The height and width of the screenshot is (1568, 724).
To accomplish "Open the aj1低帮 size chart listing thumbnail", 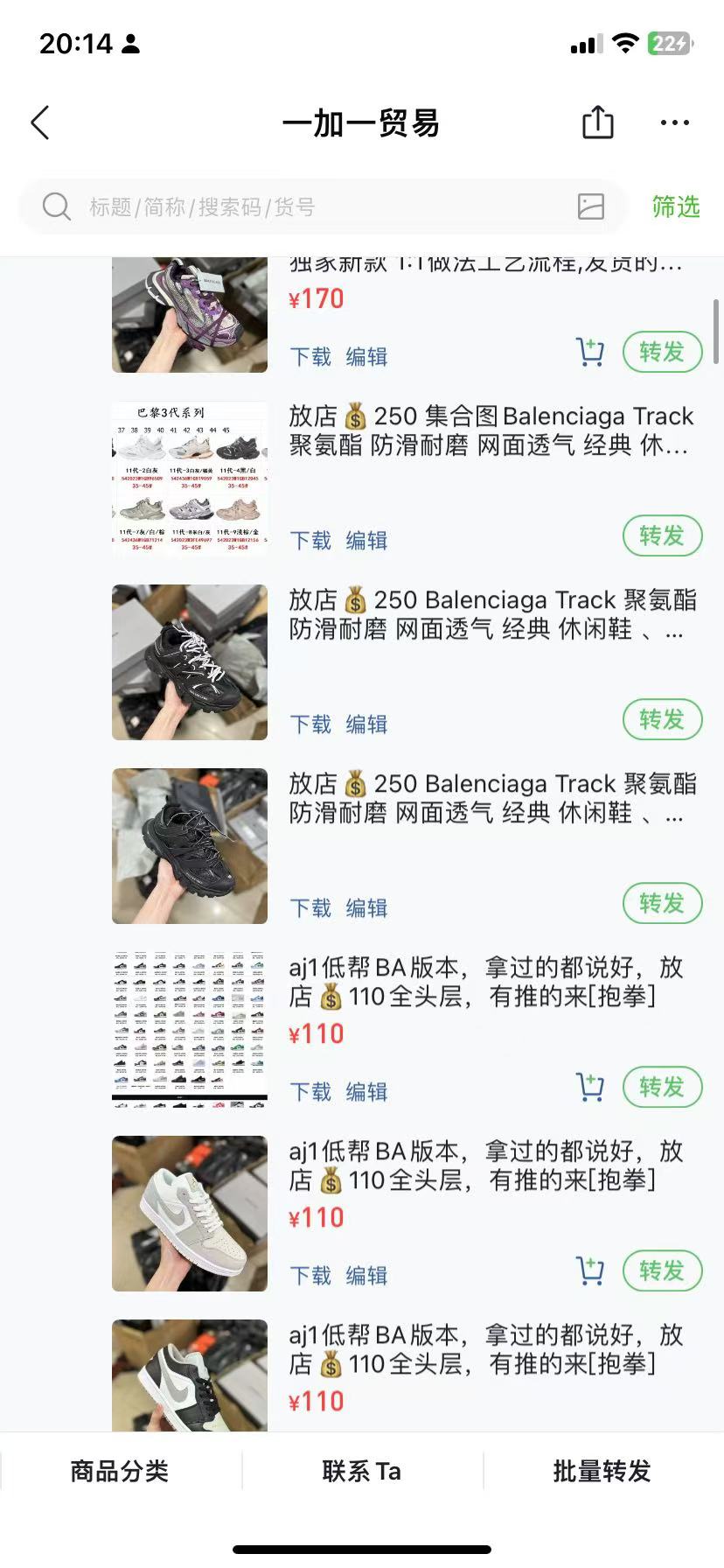I will [x=190, y=1030].
